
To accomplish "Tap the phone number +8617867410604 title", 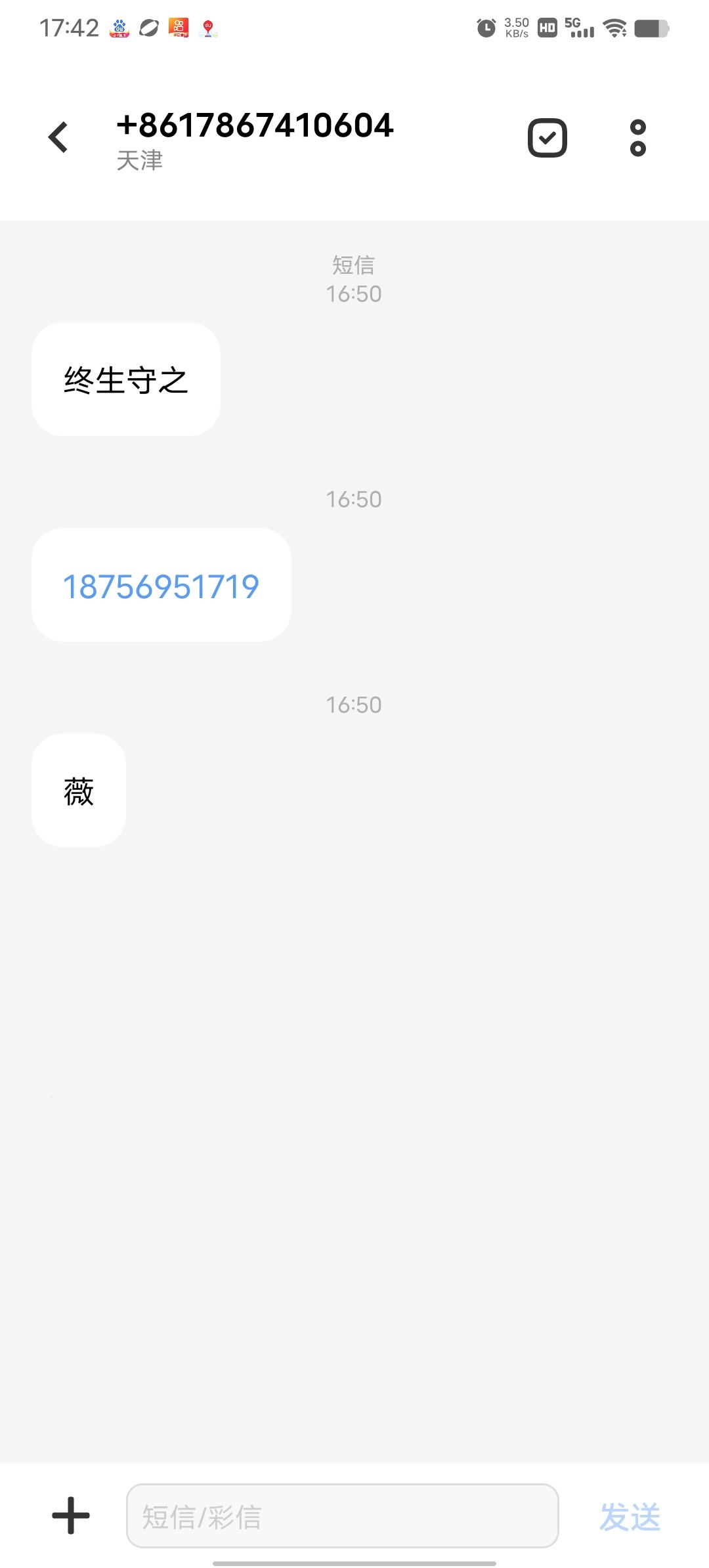I will [x=255, y=125].
